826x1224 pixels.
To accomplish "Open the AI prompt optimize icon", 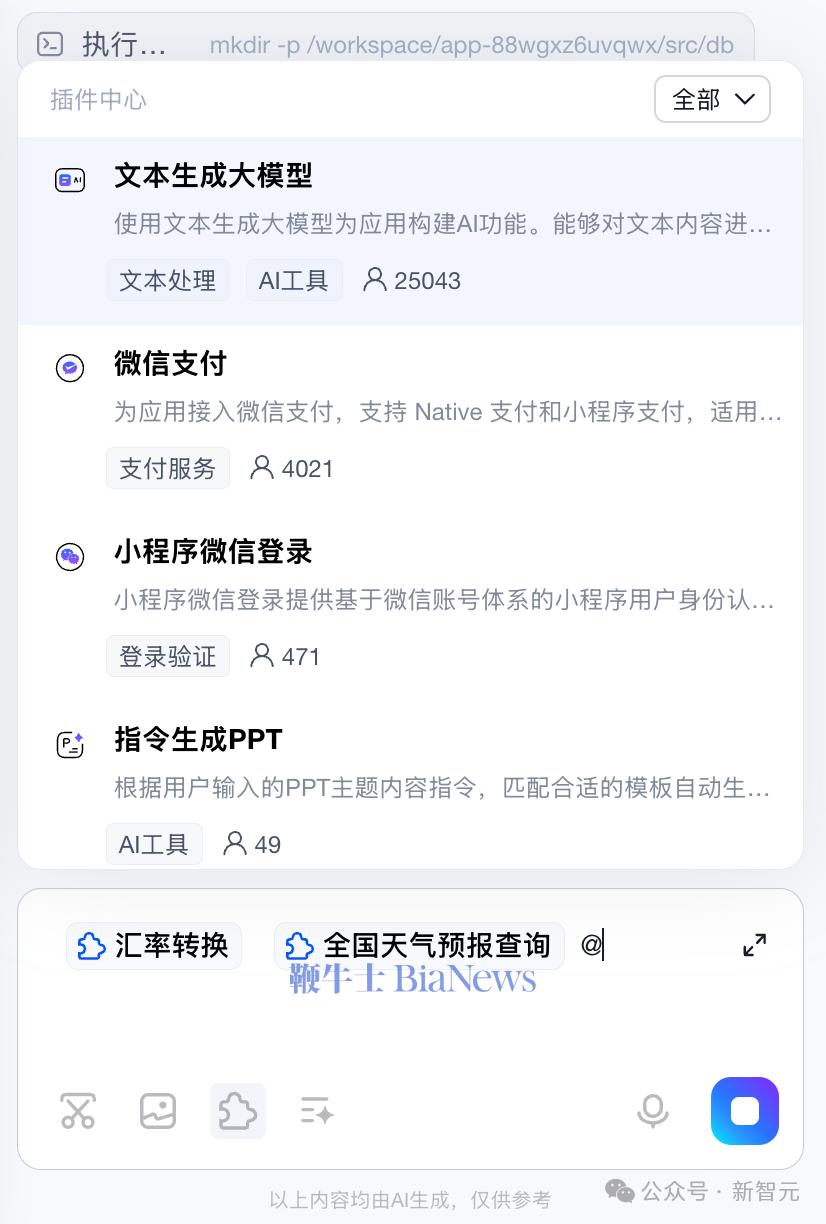I will [x=317, y=1111].
